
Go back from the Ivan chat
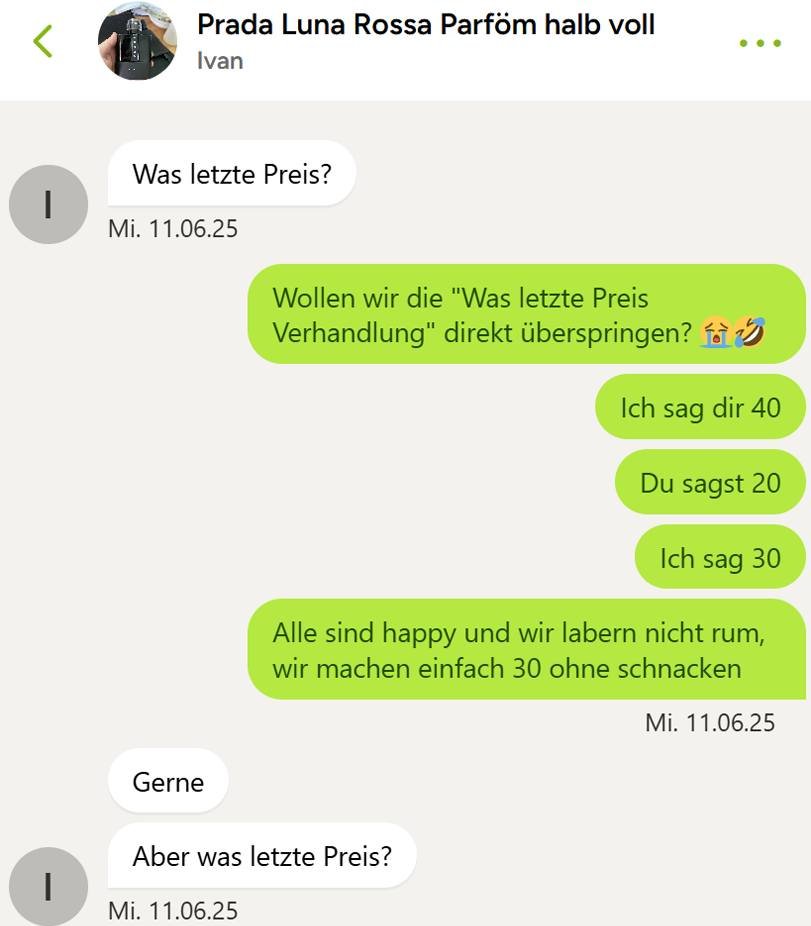pyautogui.click(x=42, y=41)
